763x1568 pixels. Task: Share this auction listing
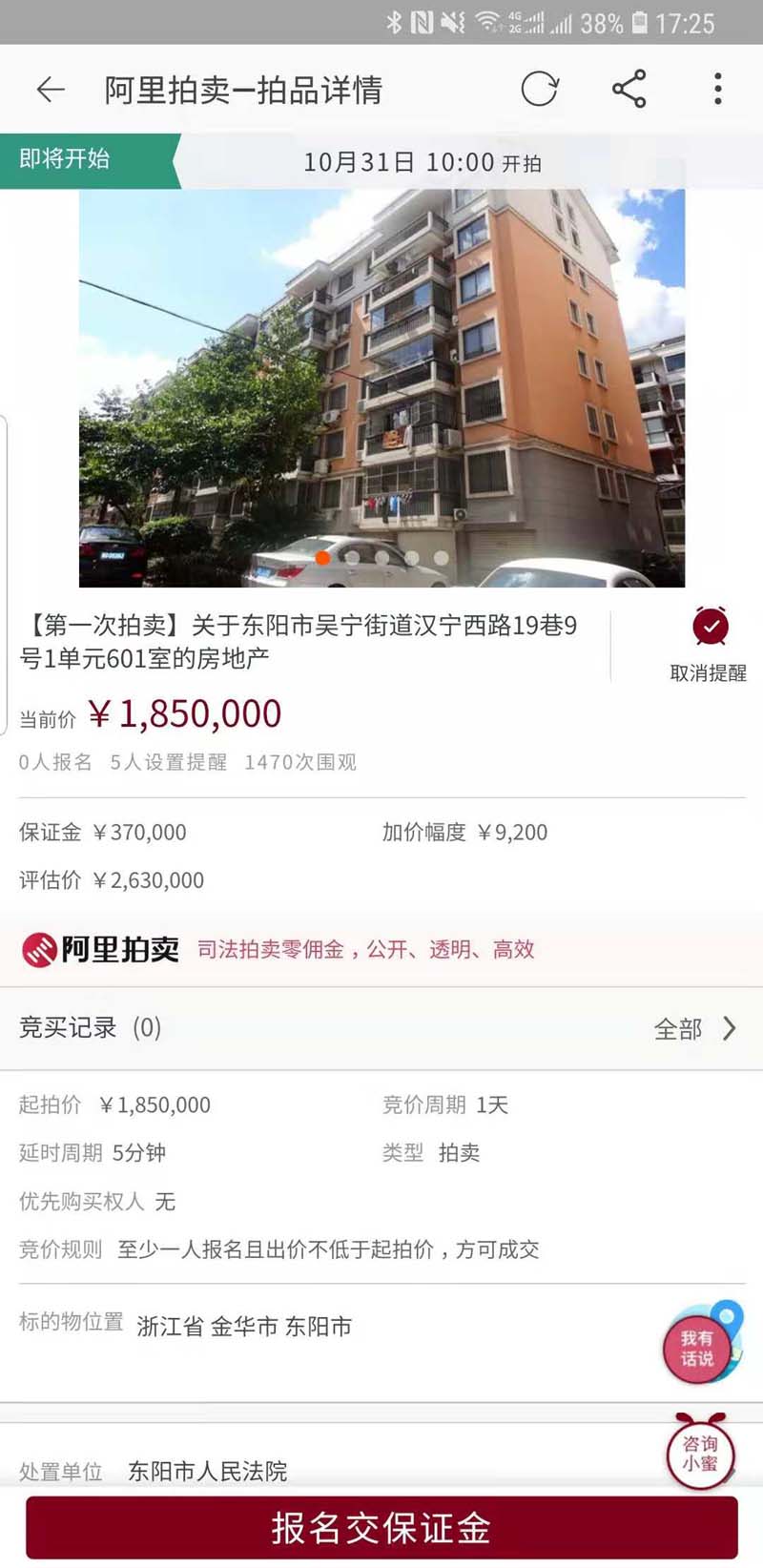point(629,90)
